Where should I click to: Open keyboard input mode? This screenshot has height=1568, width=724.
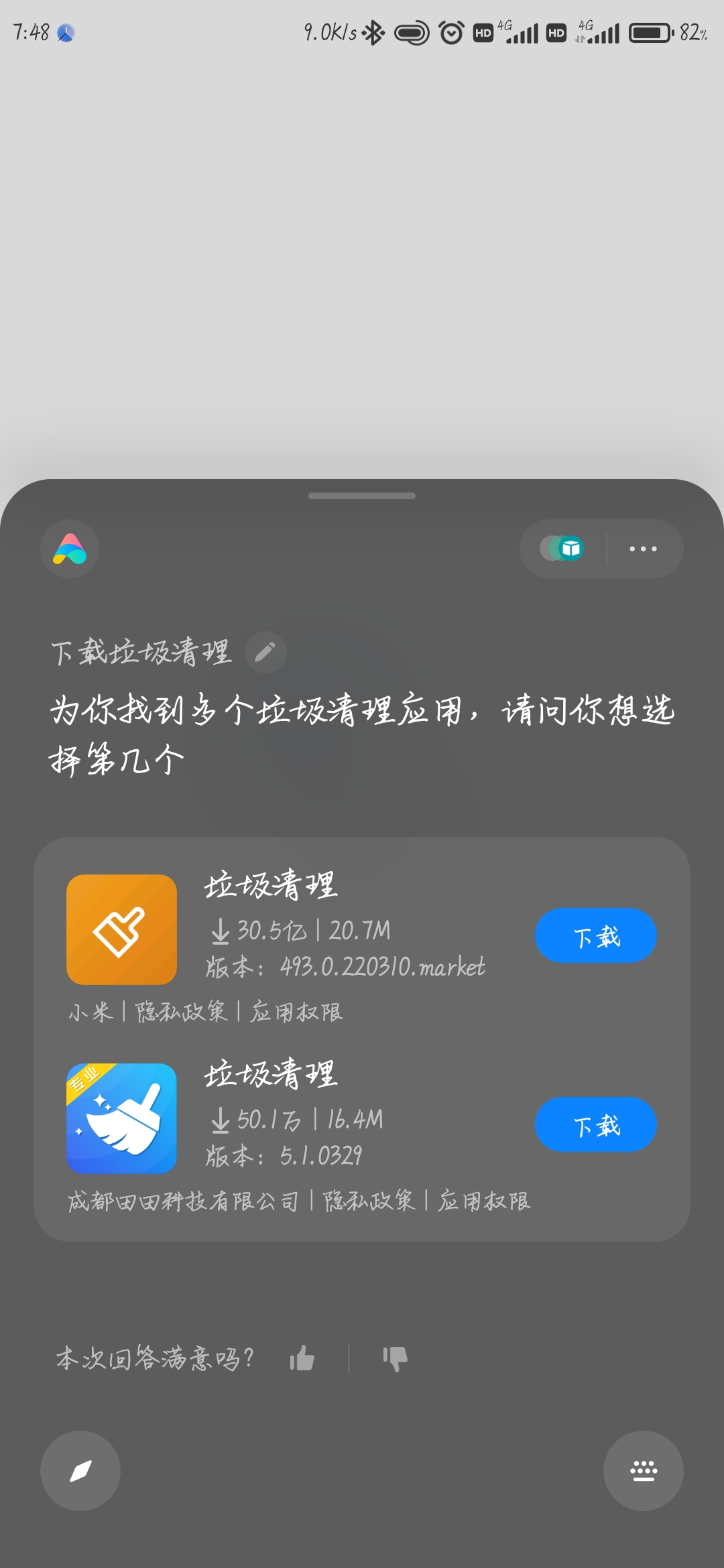click(x=644, y=1471)
